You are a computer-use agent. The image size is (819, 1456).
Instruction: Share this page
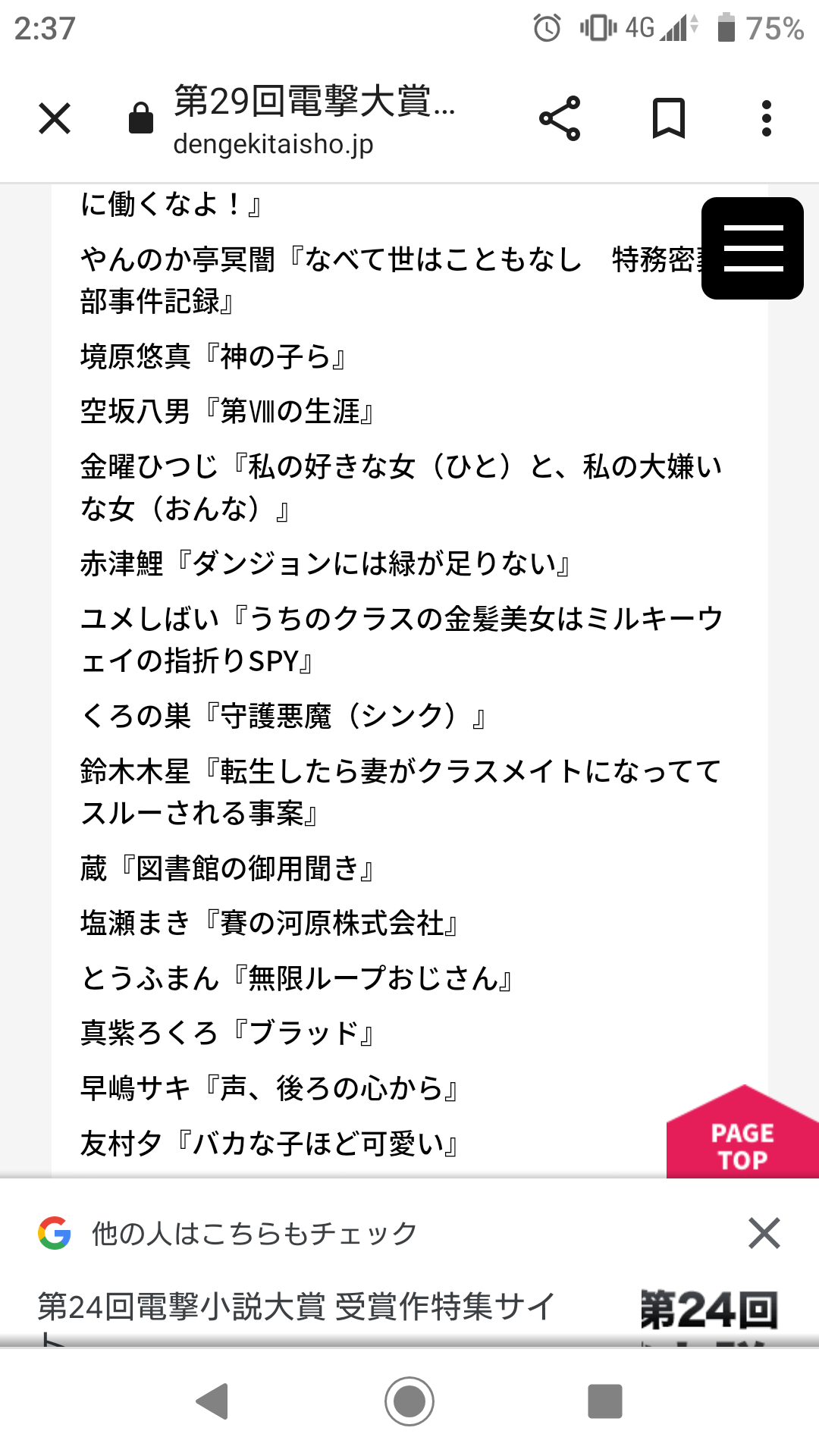[560, 119]
